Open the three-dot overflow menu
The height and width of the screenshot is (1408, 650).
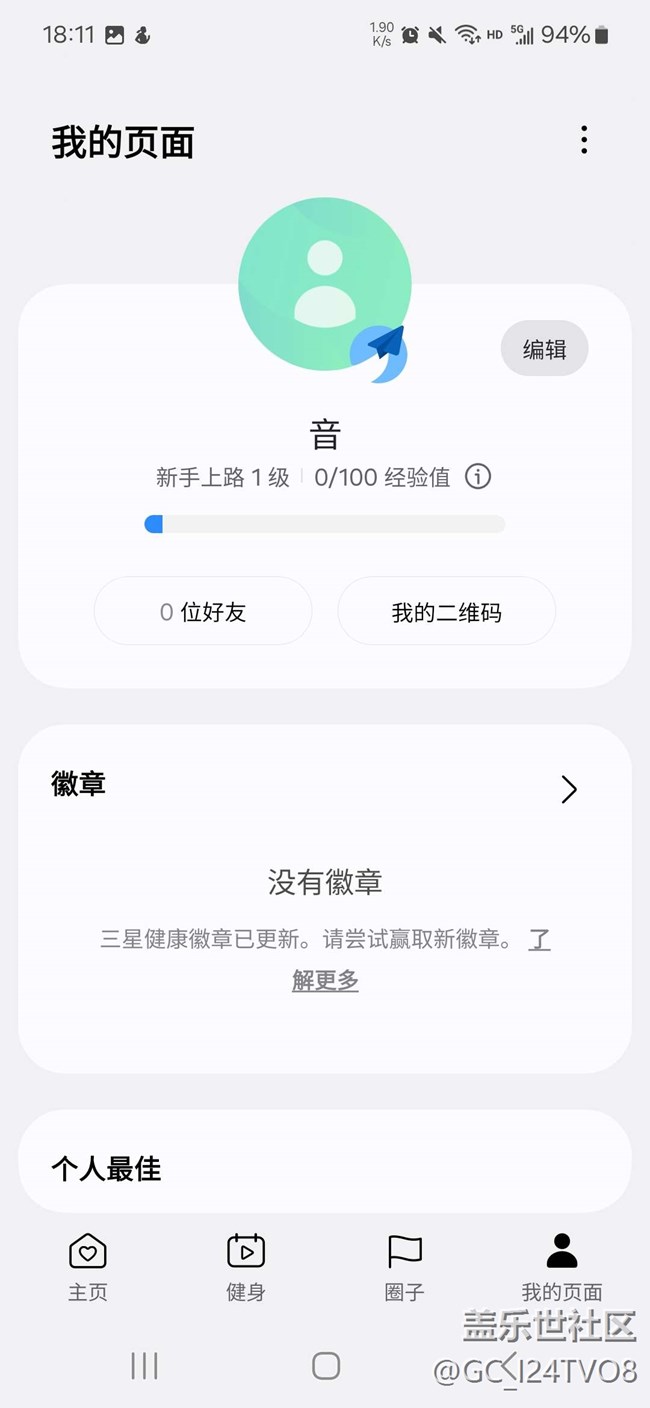tap(584, 140)
